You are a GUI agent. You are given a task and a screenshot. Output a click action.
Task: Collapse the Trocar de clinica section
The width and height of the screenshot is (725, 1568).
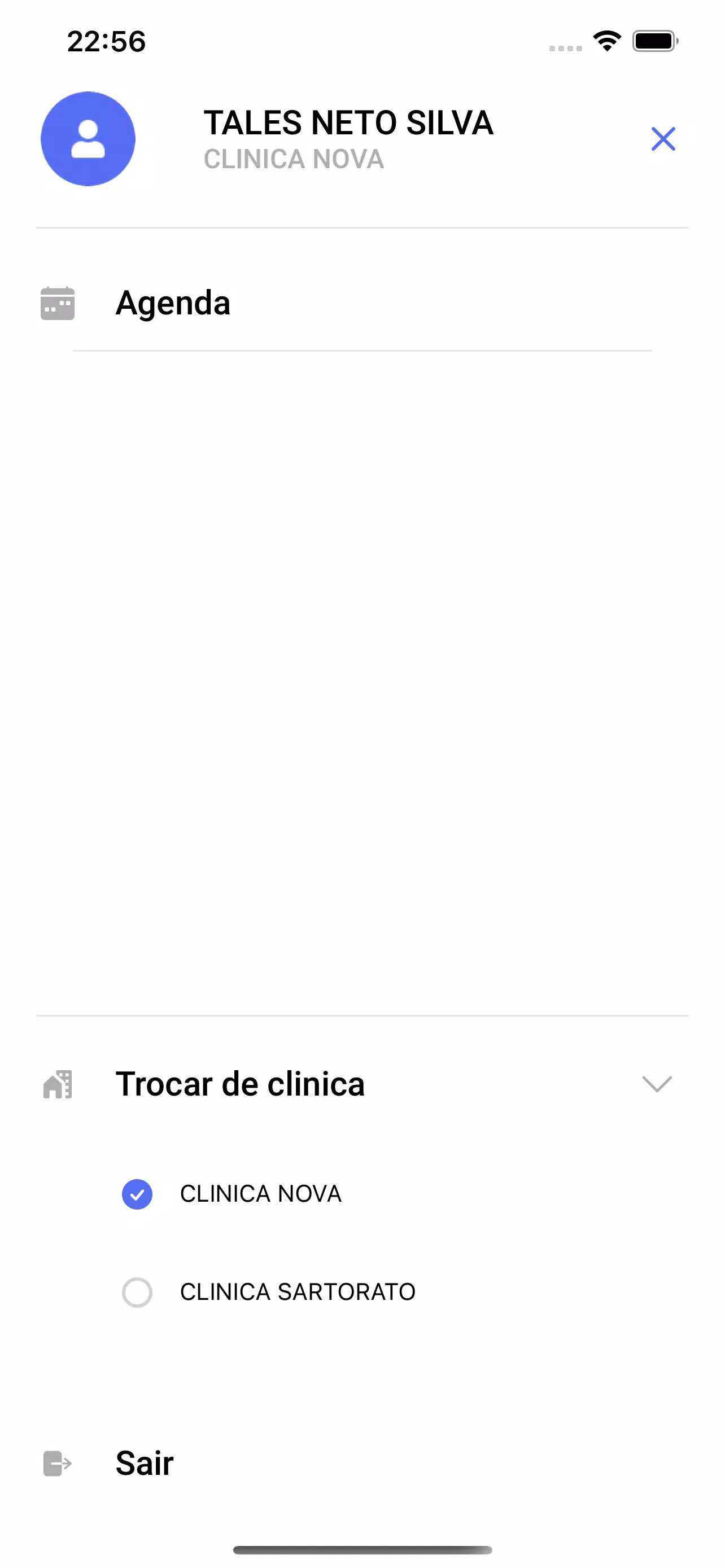[x=656, y=1084]
